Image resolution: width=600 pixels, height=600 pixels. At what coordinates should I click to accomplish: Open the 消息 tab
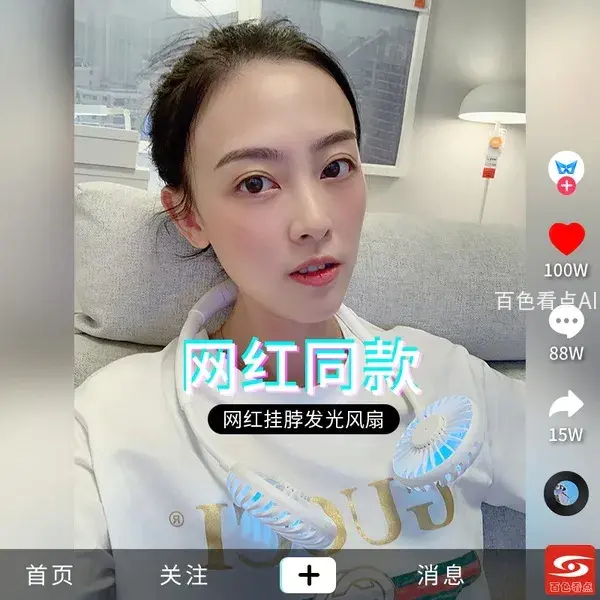tap(441, 575)
